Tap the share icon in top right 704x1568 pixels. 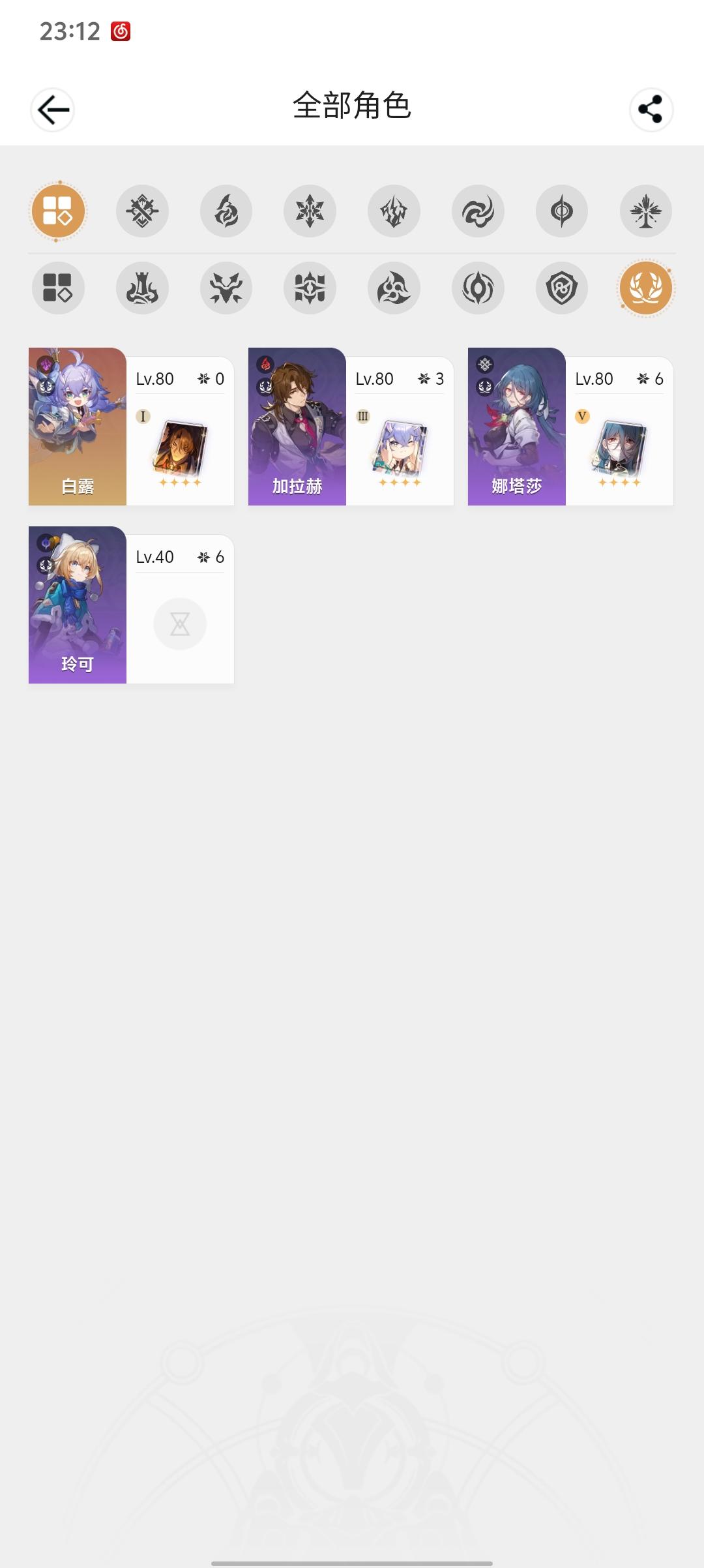649,110
